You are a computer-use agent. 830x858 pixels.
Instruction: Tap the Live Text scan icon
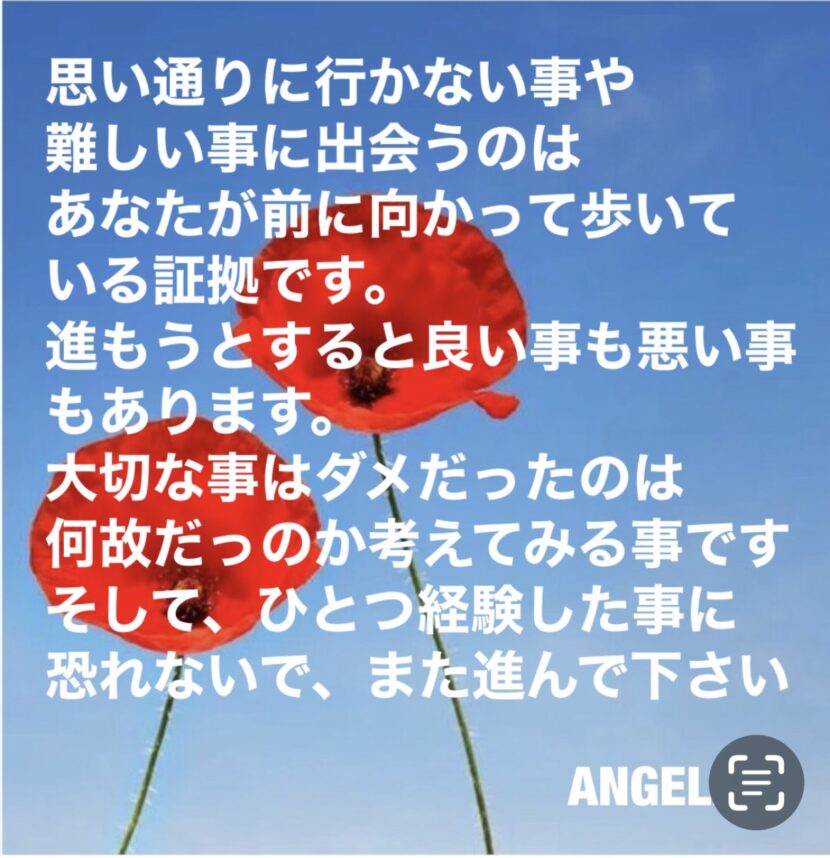757,783
